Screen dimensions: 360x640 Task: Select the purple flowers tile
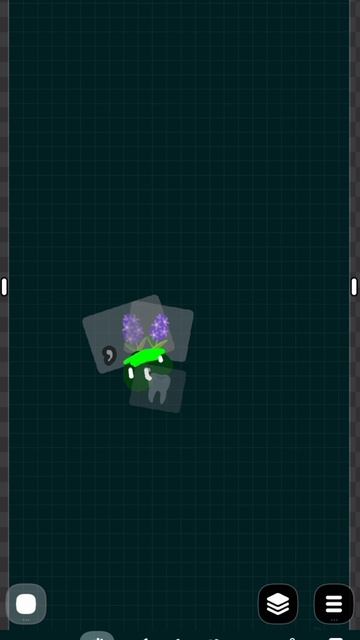158,330
